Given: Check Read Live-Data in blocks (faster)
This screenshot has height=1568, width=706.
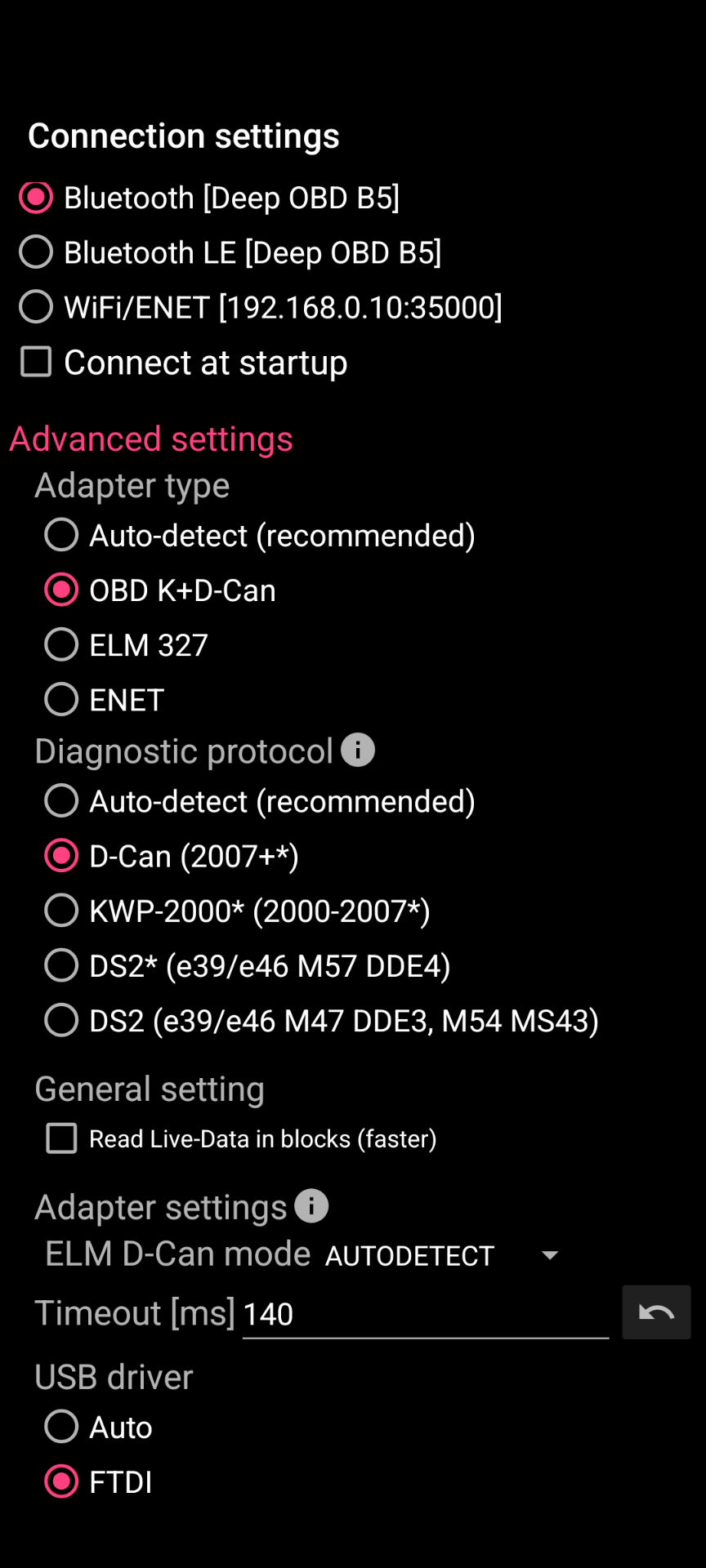Looking at the screenshot, I should tap(241, 1138).
